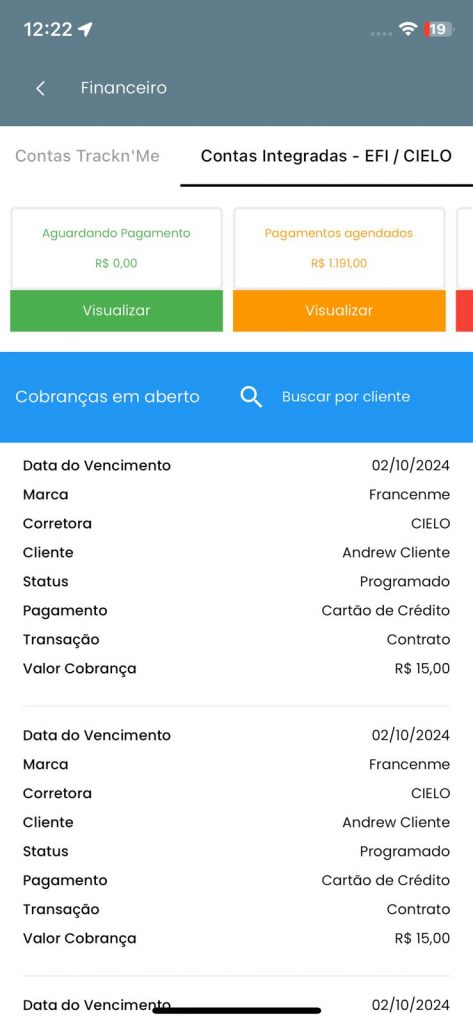
Task: Switch to the Contas Trackn'Me tab
Action: coord(88,156)
